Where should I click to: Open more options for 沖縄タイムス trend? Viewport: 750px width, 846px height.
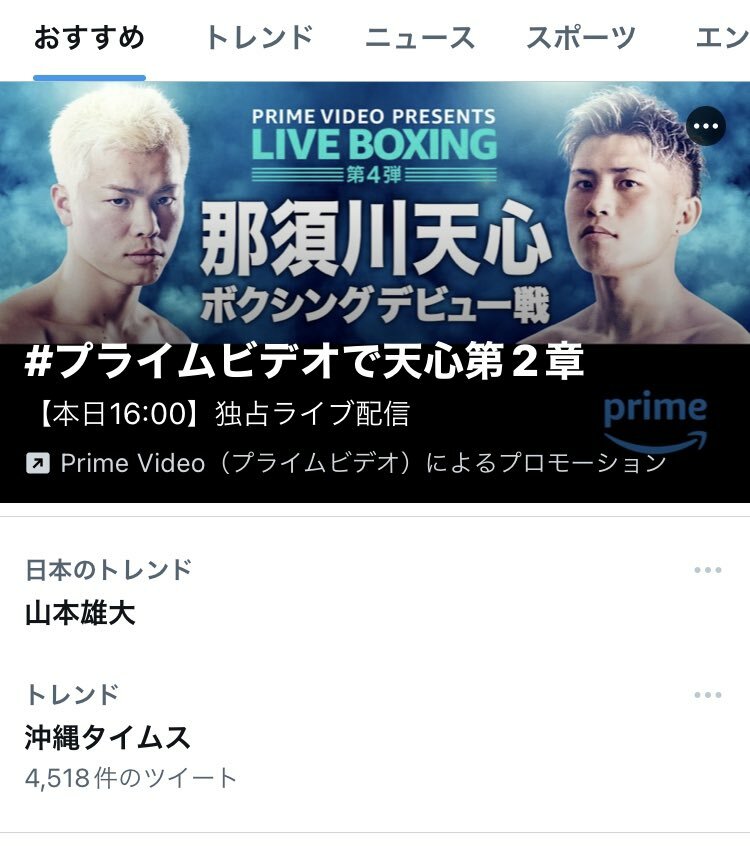707,695
